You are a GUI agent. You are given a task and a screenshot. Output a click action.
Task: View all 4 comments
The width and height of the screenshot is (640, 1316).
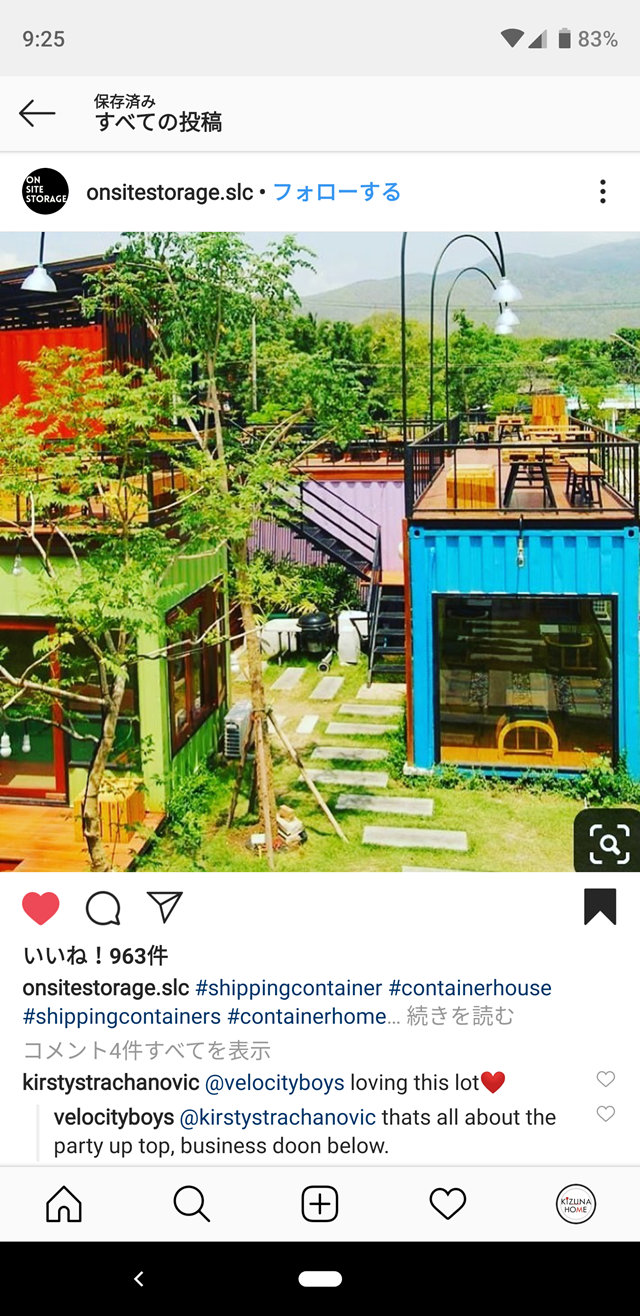(x=147, y=1050)
